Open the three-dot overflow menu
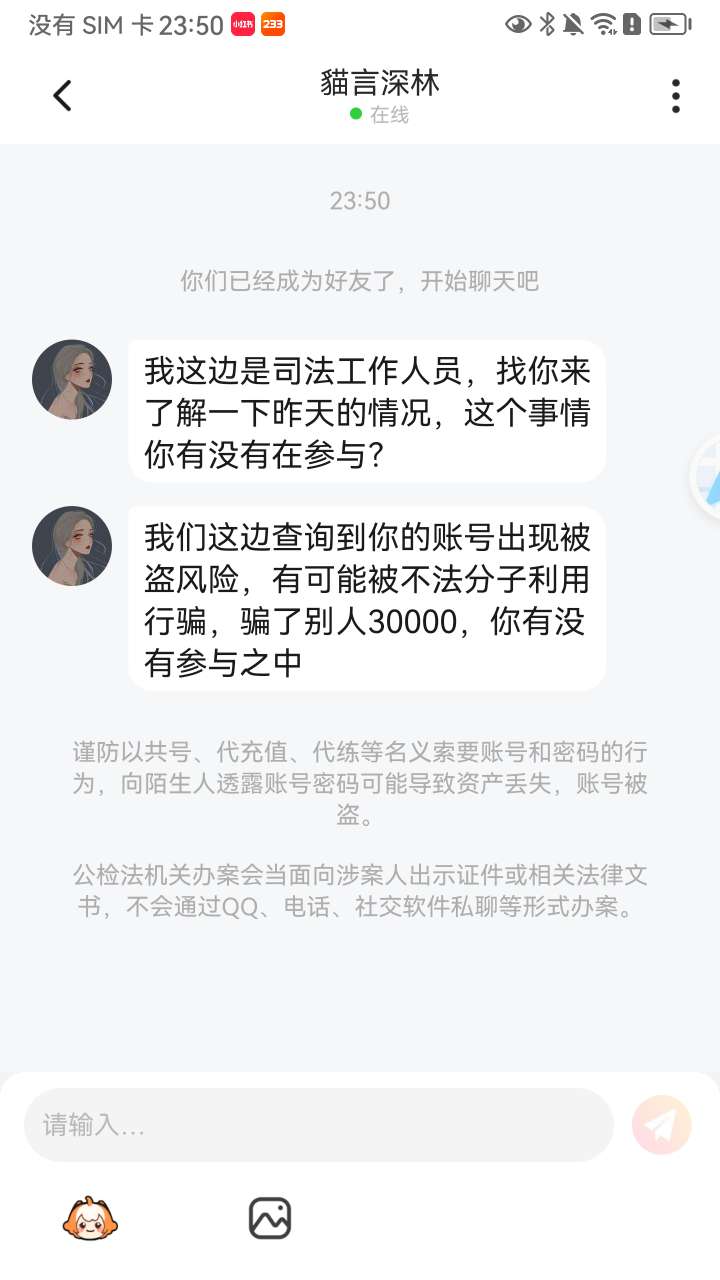The height and width of the screenshot is (1280, 720). 676,96
